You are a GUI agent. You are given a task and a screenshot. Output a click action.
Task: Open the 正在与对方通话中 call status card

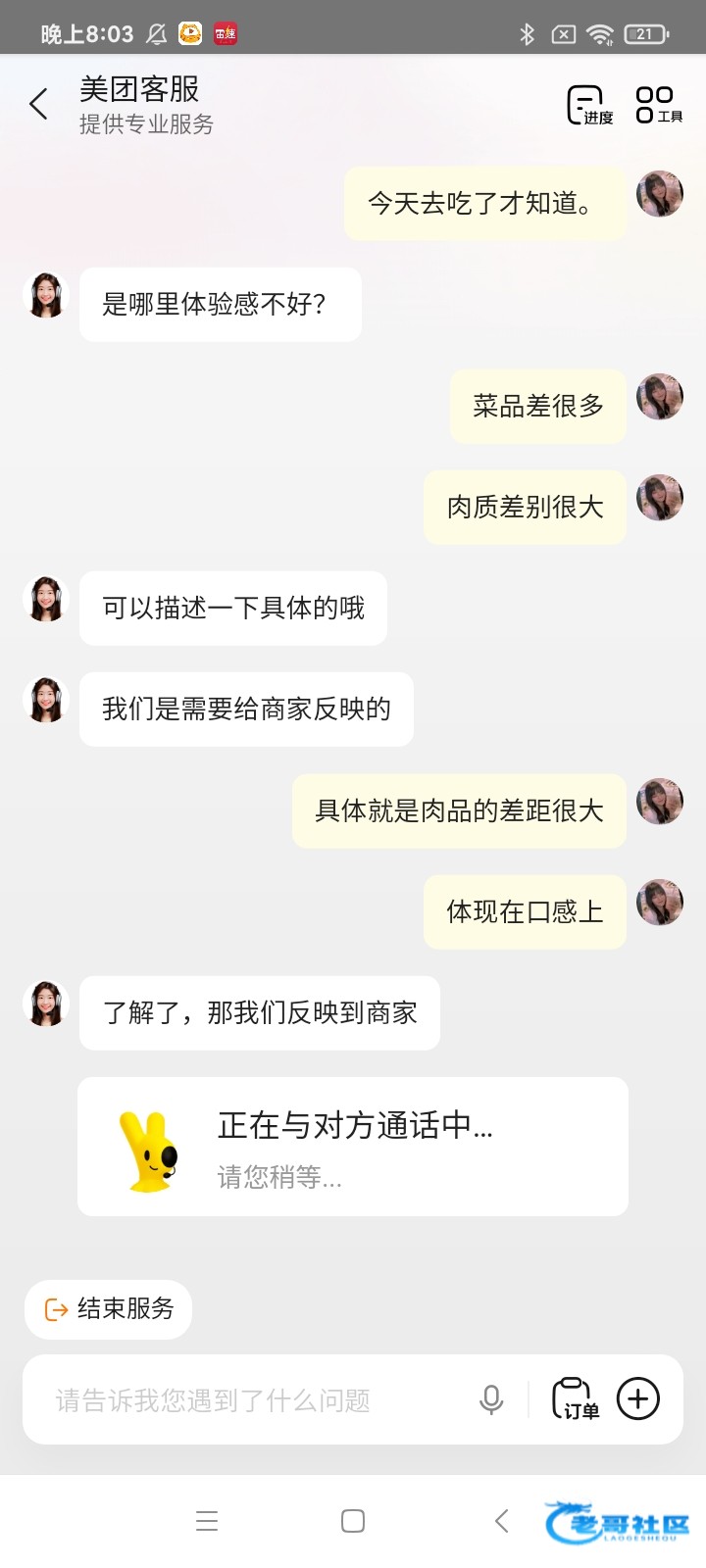tap(353, 1147)
